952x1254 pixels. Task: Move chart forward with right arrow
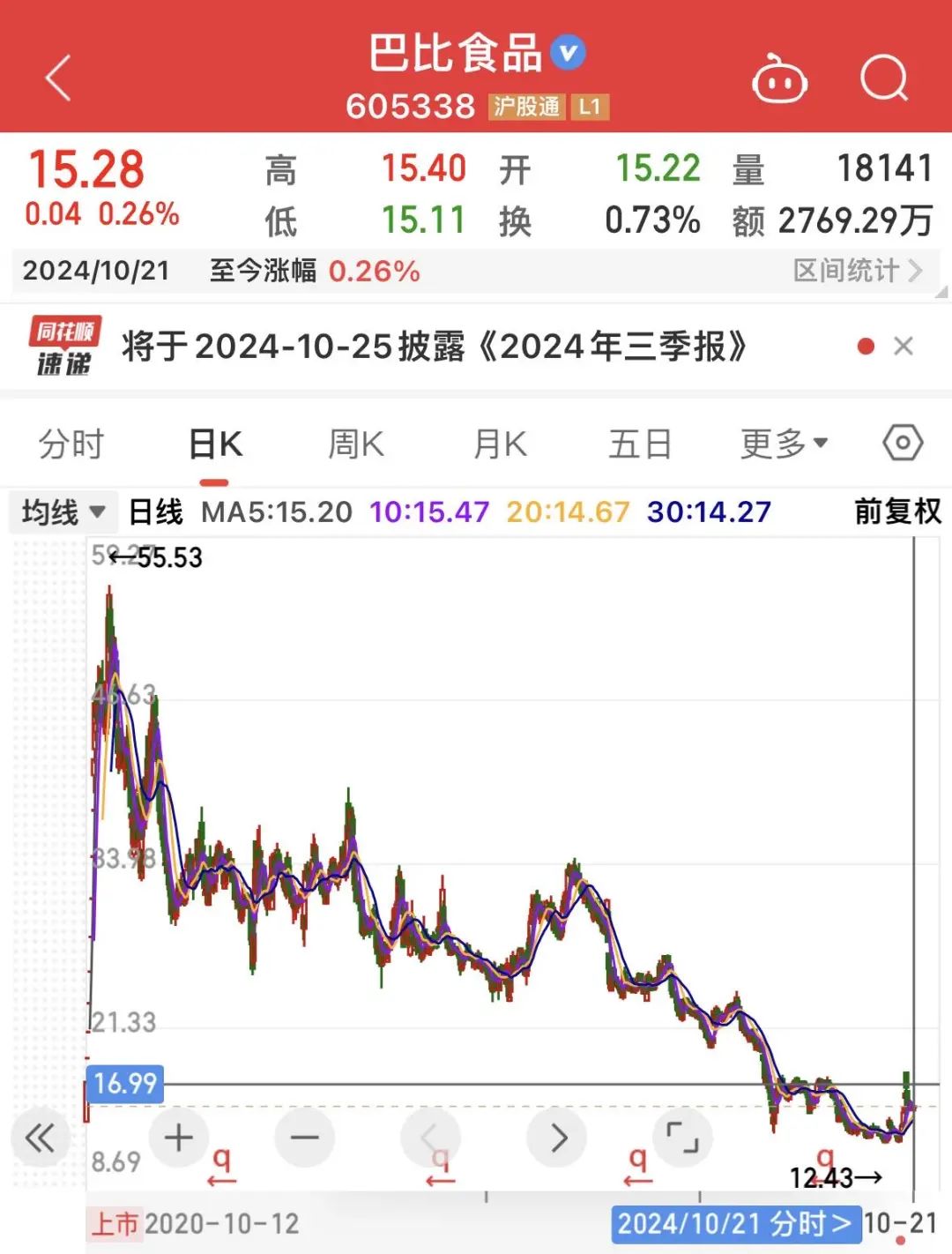557,1138
